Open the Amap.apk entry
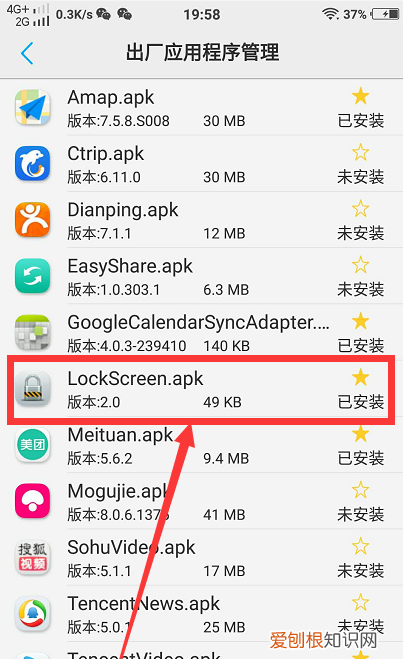Image resolution: width=403 pixels, height=659 pixels. pyautogui.click(x=202, y=108)
